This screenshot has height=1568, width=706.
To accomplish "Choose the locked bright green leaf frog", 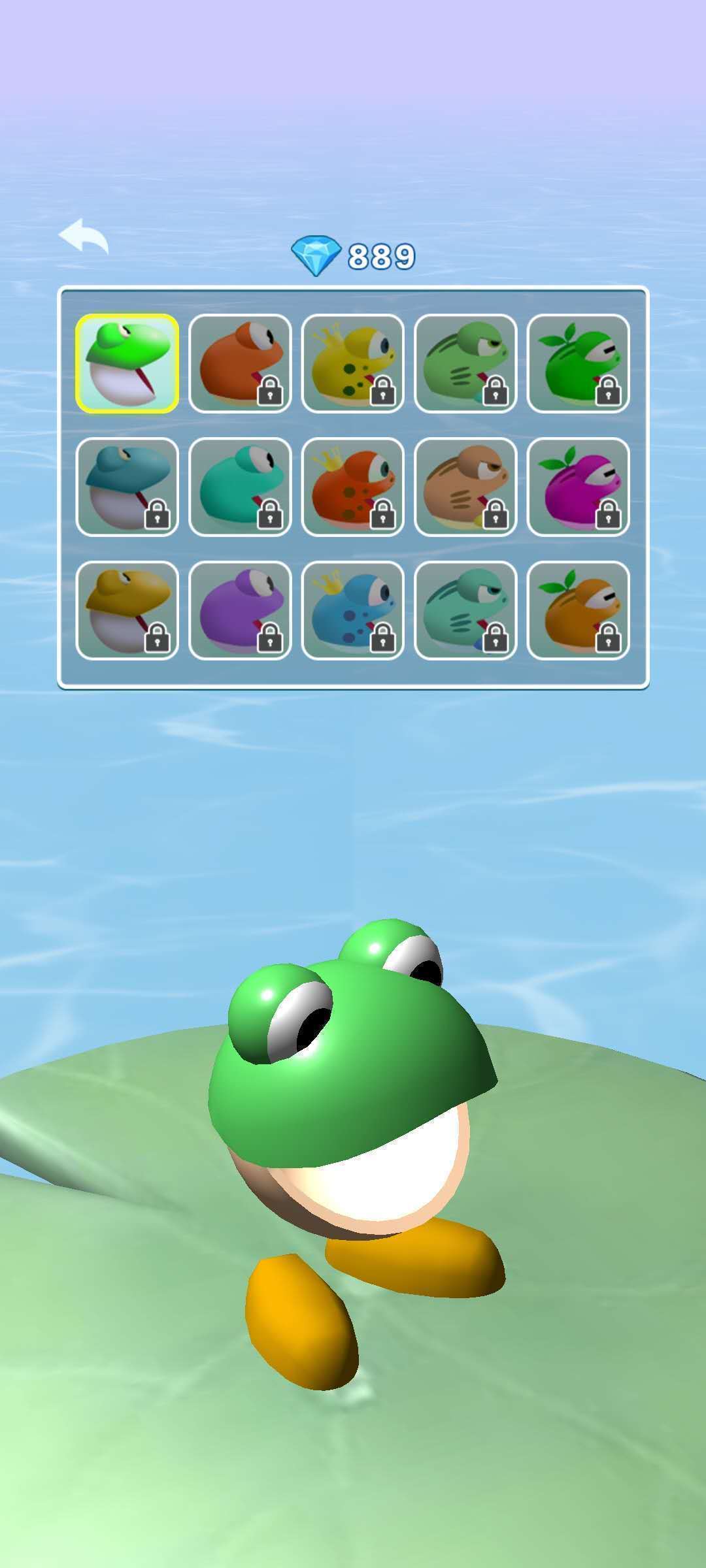I will coord(578,364).
